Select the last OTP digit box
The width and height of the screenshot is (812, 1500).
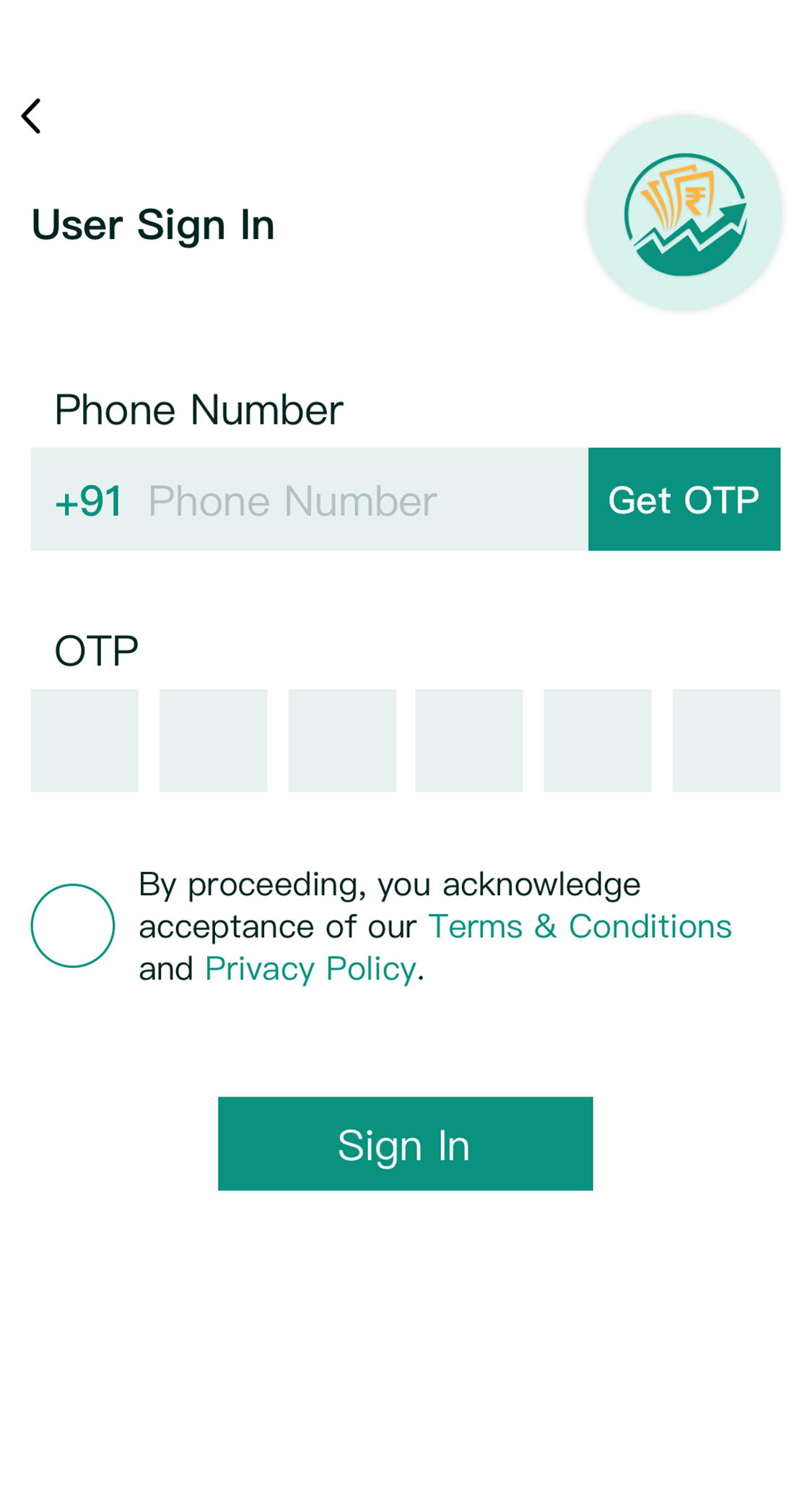pyautogui.click(x=725, y=740)
